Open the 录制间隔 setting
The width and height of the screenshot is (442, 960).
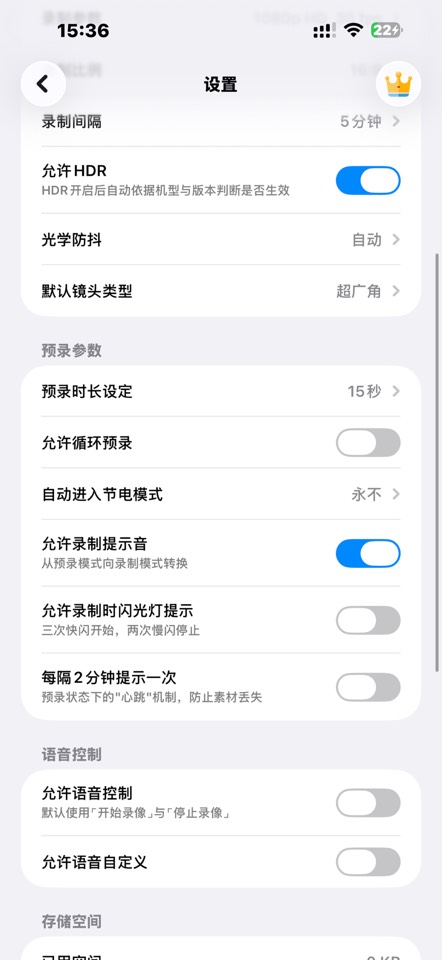[x=221, y=122]
